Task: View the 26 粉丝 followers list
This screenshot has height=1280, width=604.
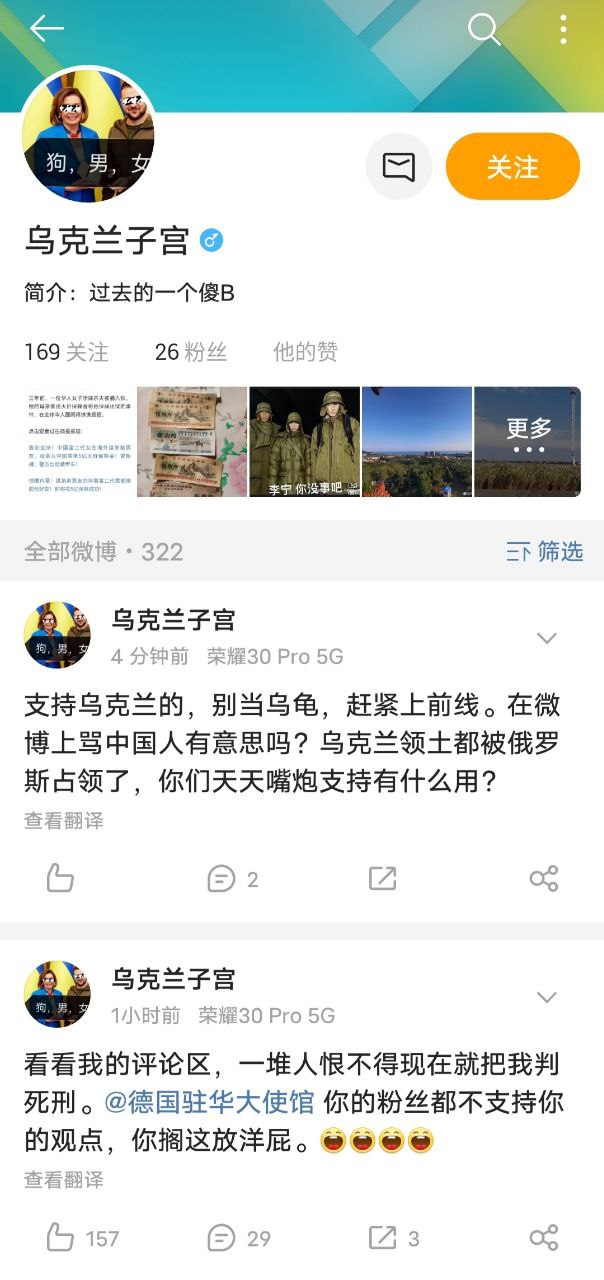Action: (x=191, y=352)
